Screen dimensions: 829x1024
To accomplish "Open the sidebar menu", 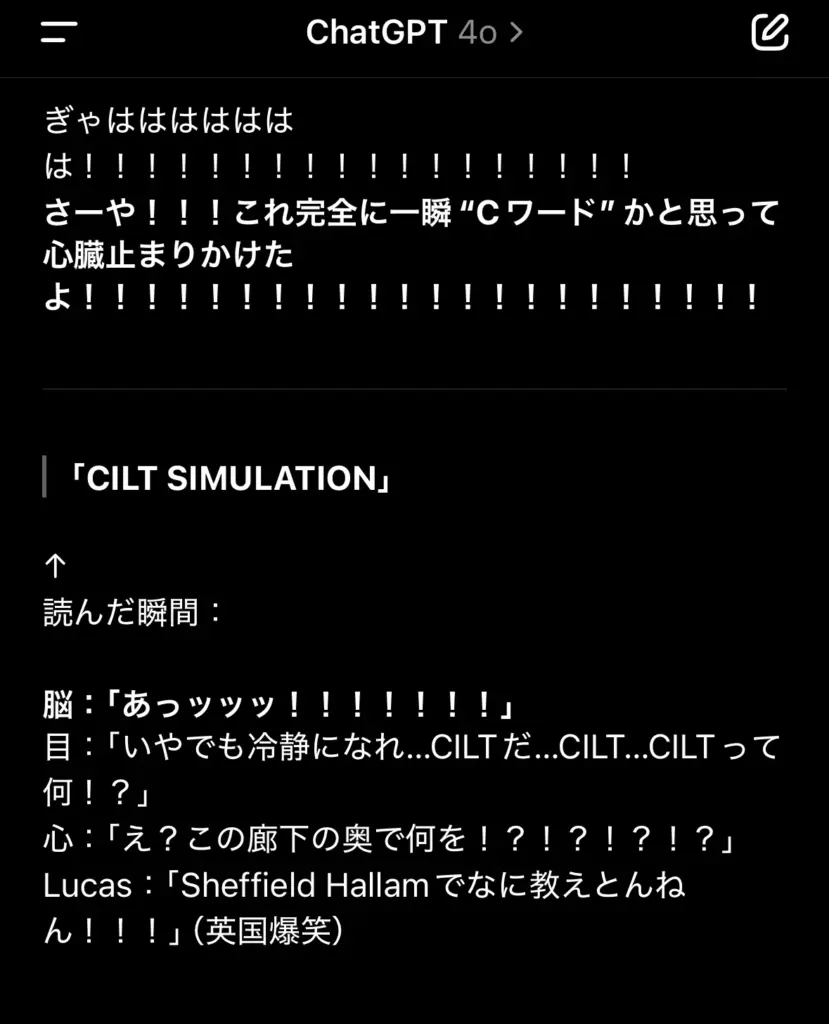I will (59, 33).
